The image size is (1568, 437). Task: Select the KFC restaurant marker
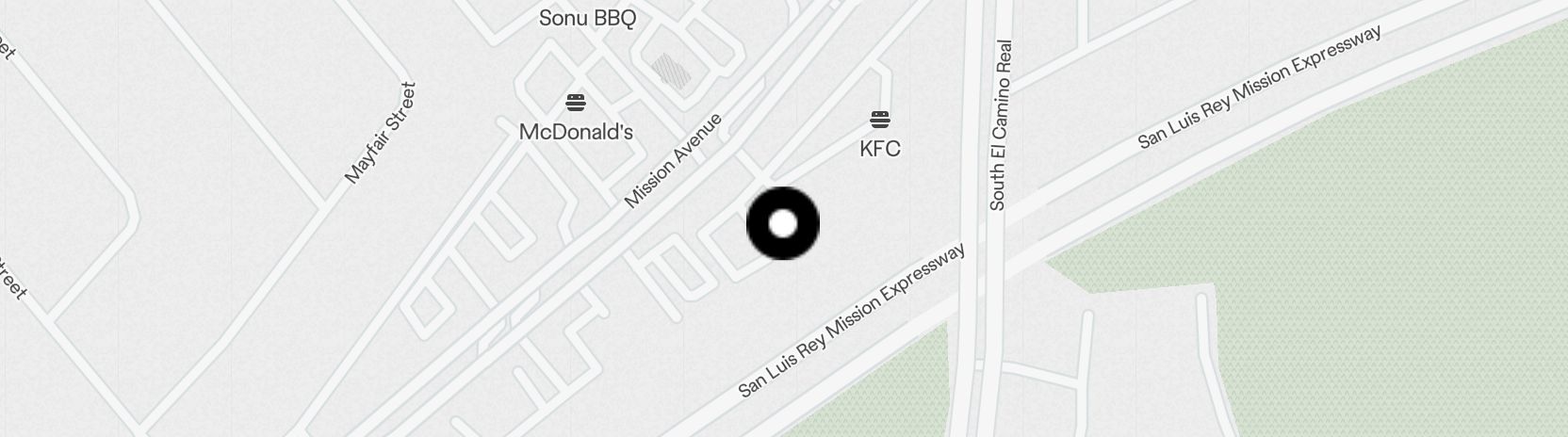[x=879, y=120]
